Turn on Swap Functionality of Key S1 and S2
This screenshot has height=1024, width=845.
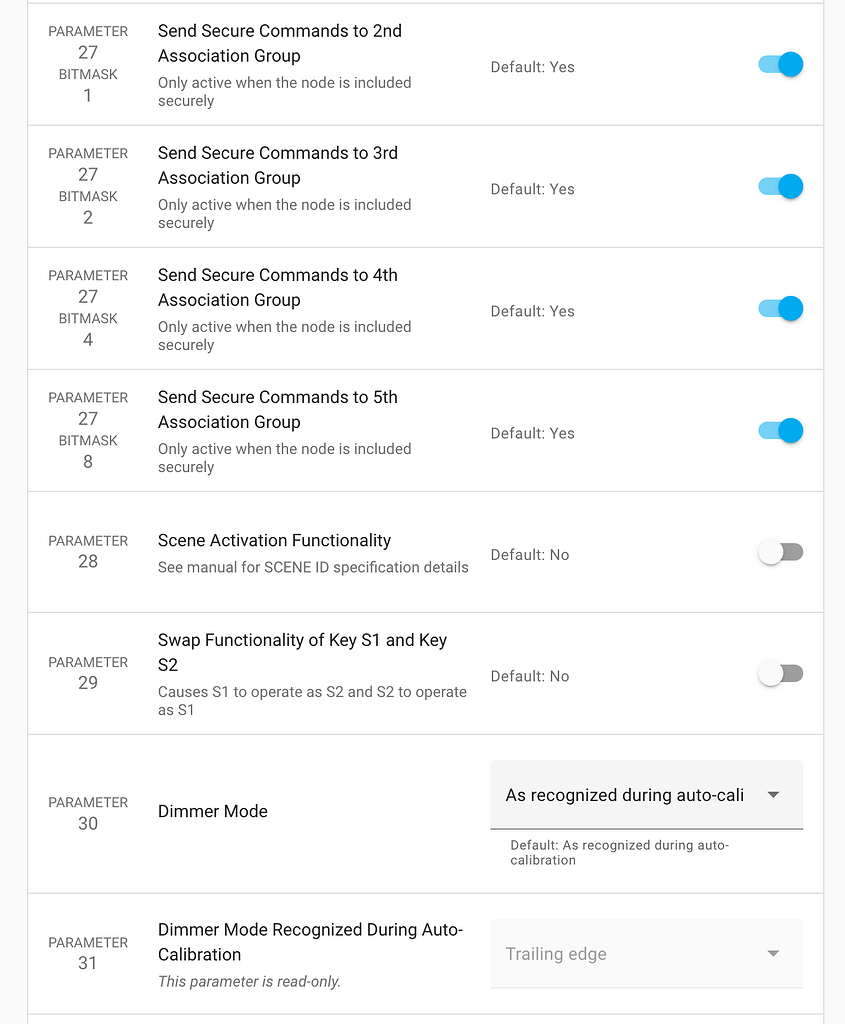point(779,673)
